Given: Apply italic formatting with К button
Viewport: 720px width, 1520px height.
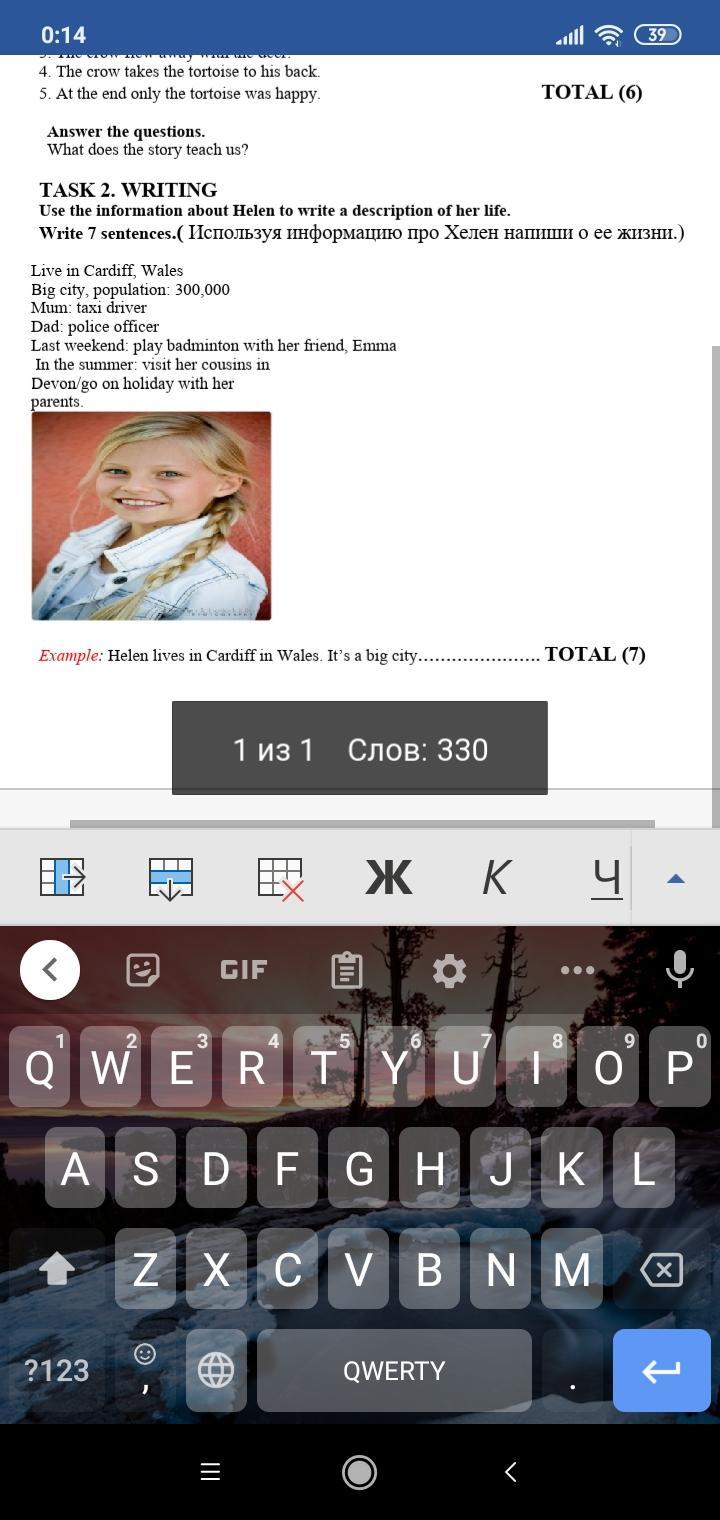Looking at the screenshot, I should pyautogui.click(x=497, y=878).
